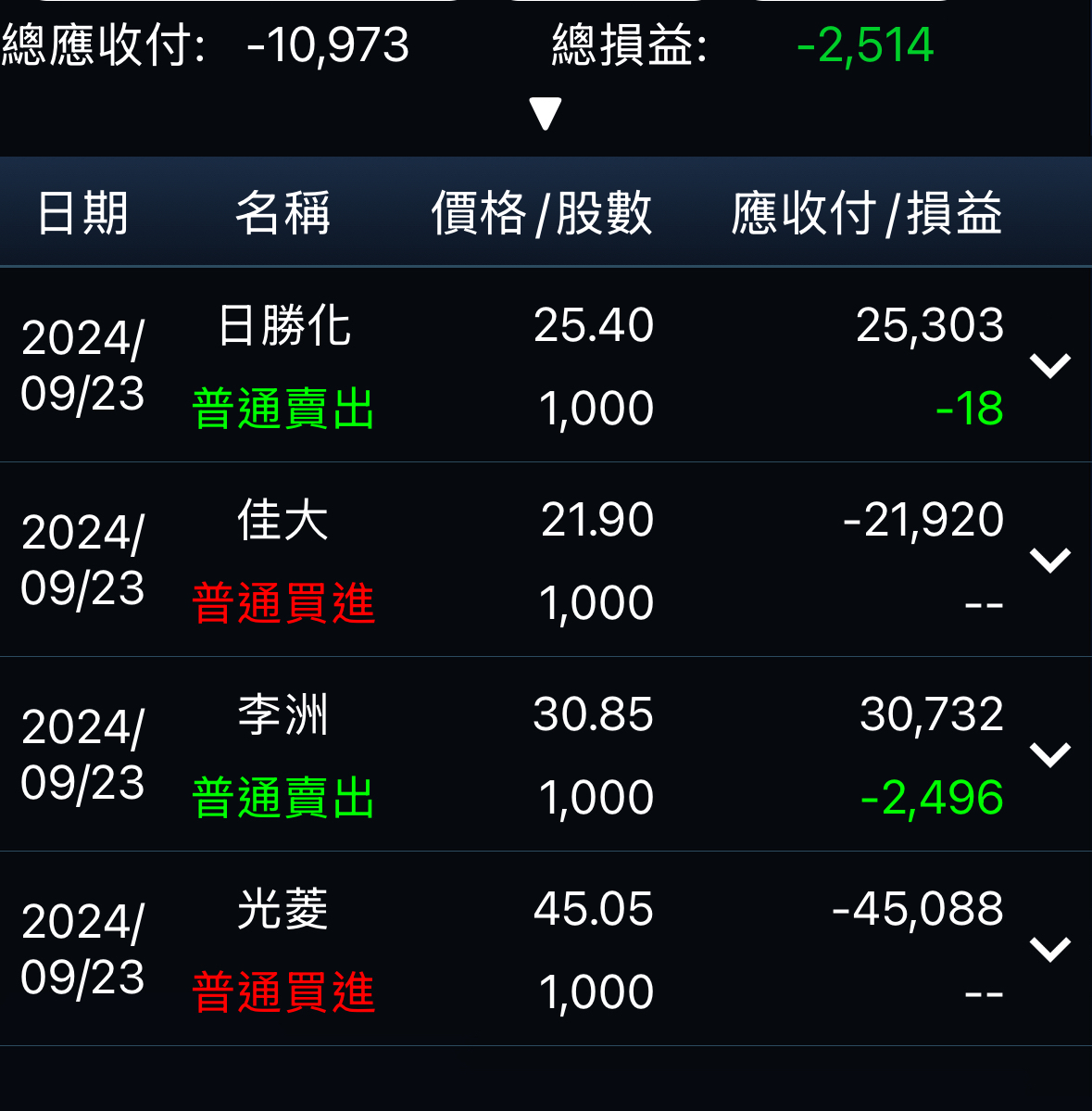Expand the summary with the white down triangle

[x=546, y=114]
